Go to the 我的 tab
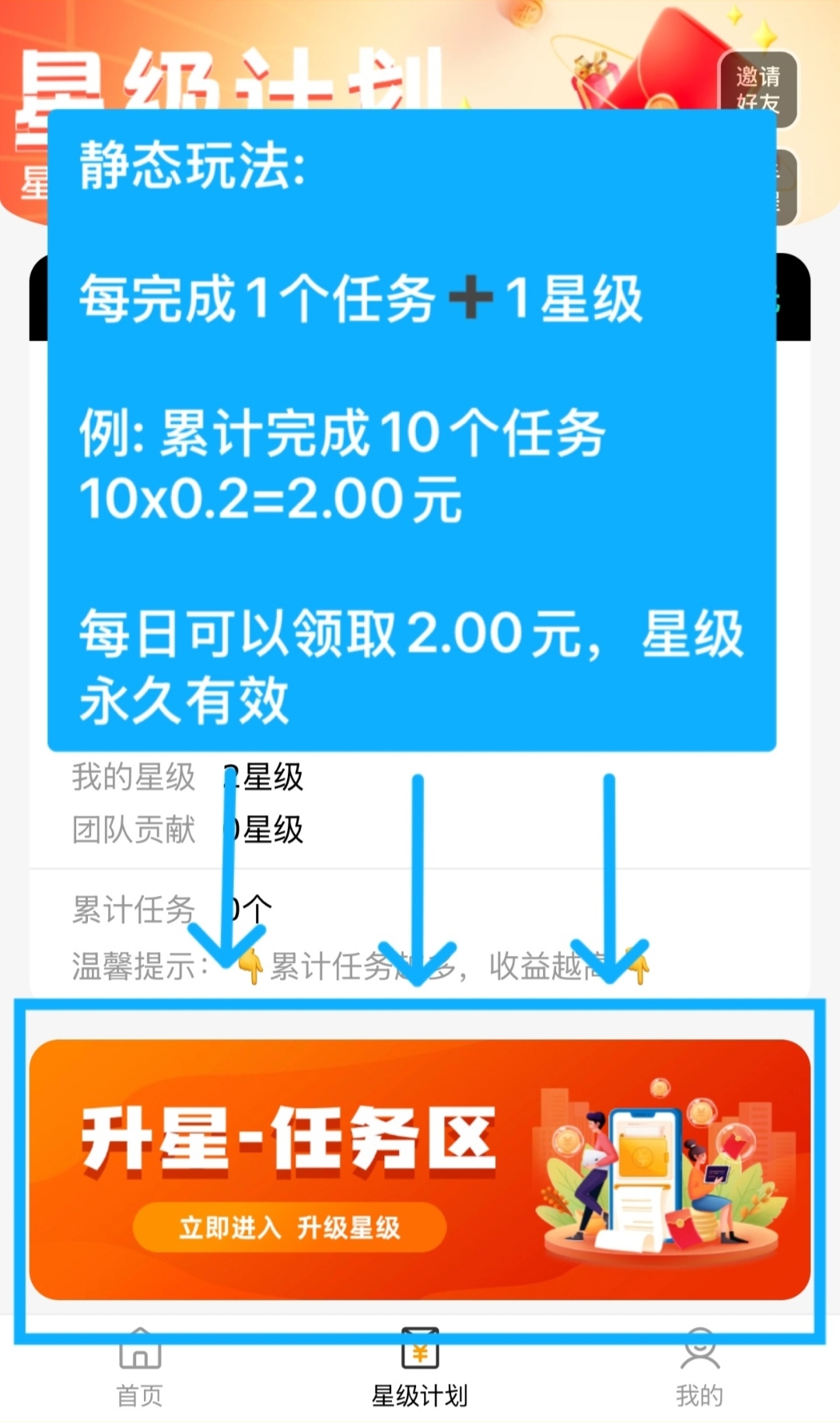The height and width of the screenshot is (1422, 840). coord(699,1368)
